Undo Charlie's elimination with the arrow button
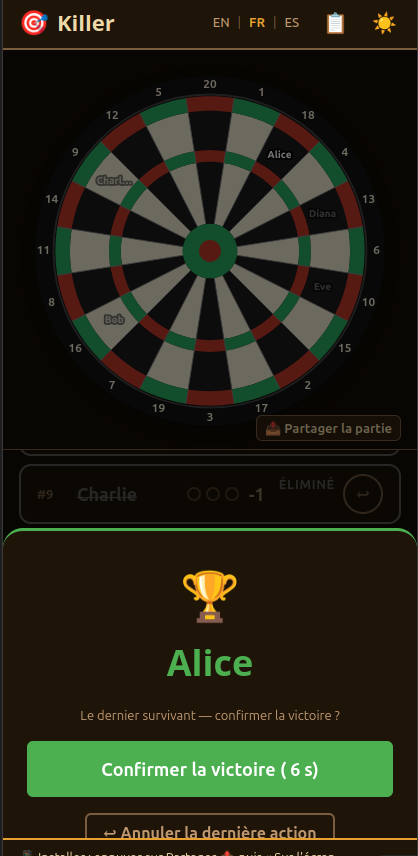Viewport: 418px width, 856px height. point(363,495)
